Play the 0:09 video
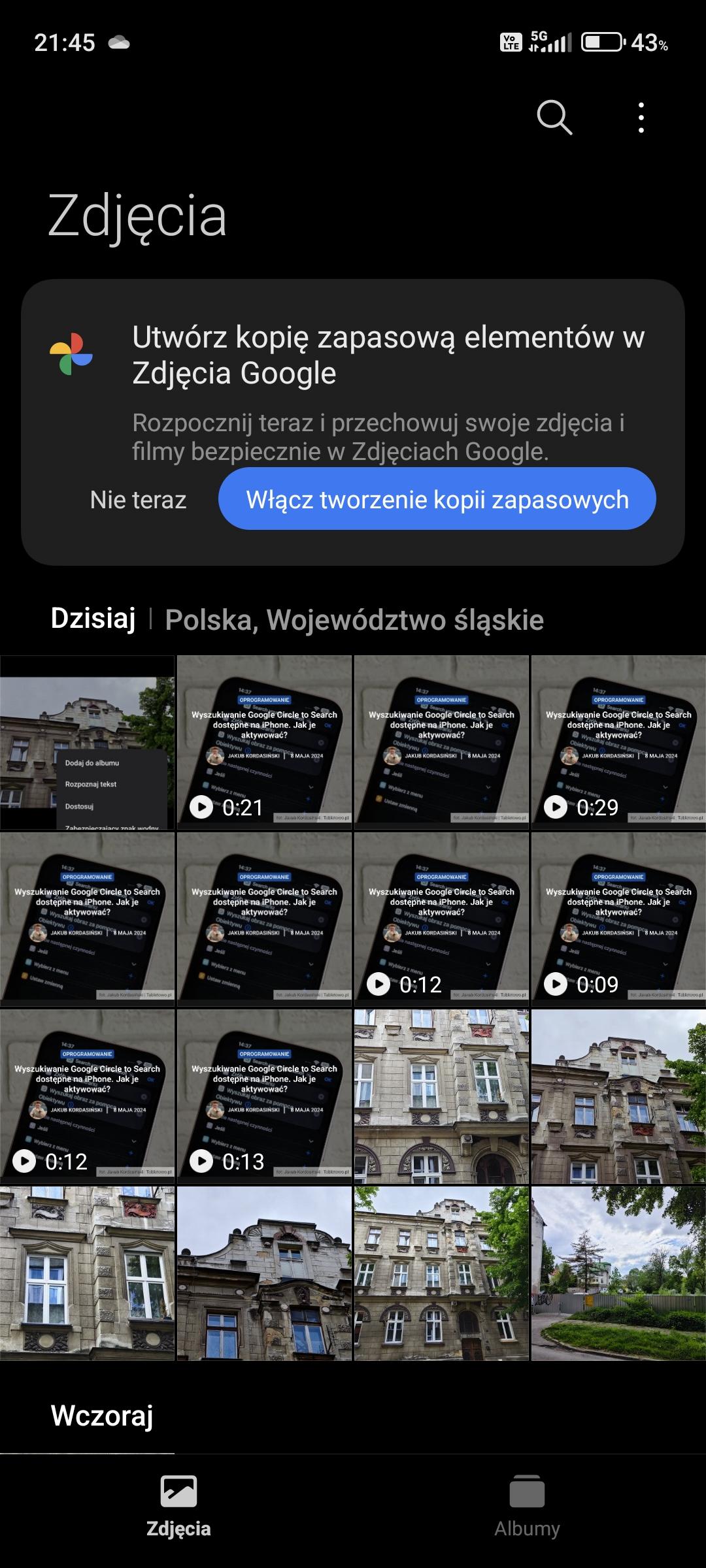This screenshot has width=706, height=1568. point(618,919)
